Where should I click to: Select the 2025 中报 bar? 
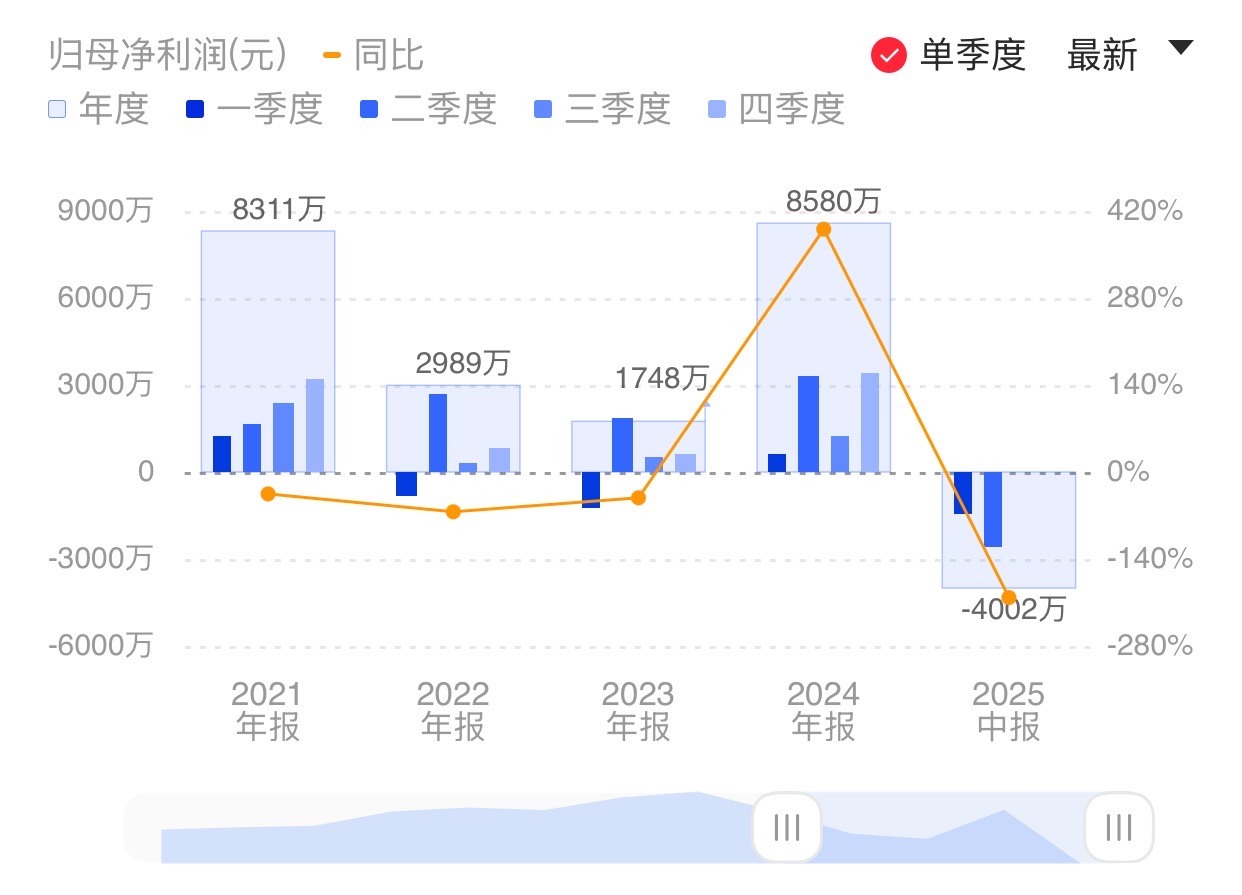[x=1008, y=530]
